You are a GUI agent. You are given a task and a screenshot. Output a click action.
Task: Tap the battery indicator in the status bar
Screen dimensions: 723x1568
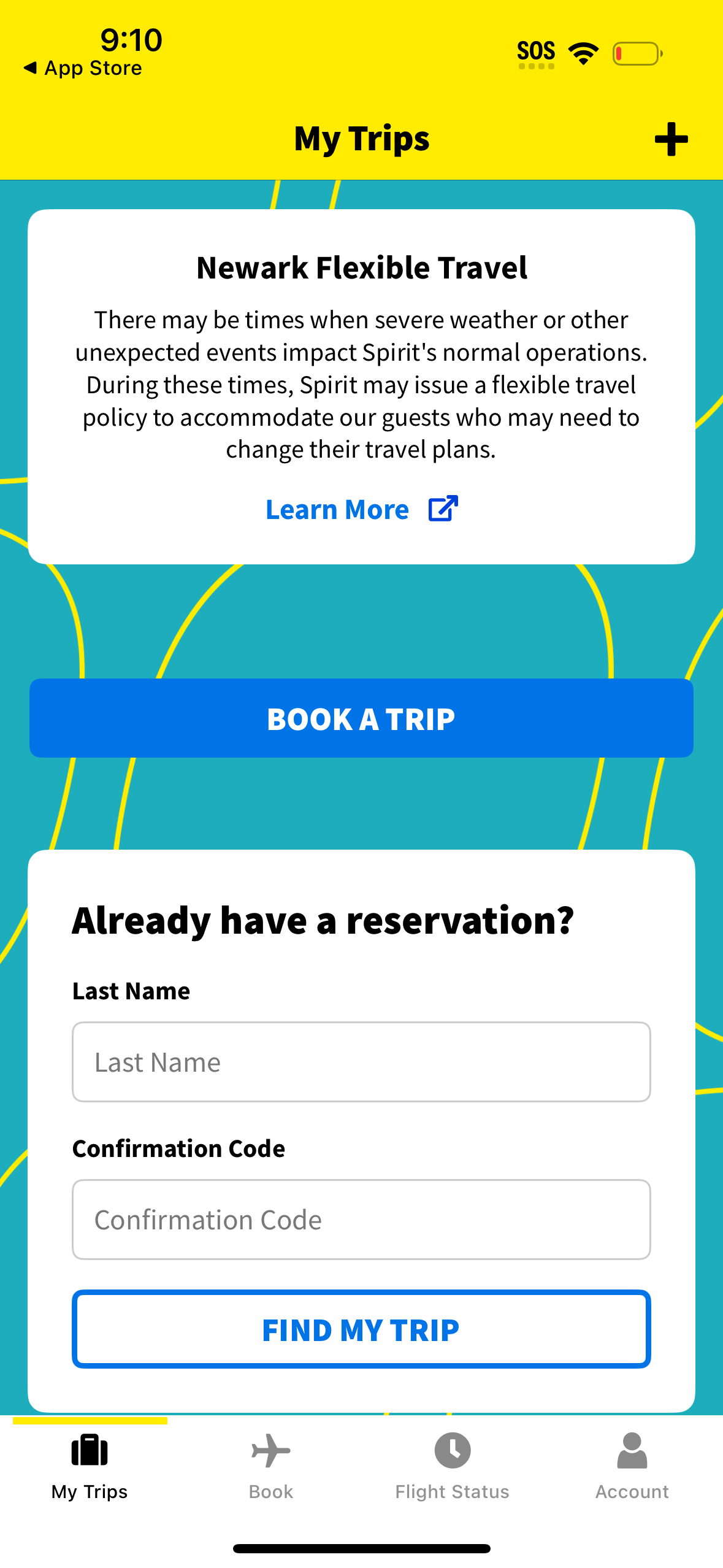pyautogui.click(x=638, y=53)
